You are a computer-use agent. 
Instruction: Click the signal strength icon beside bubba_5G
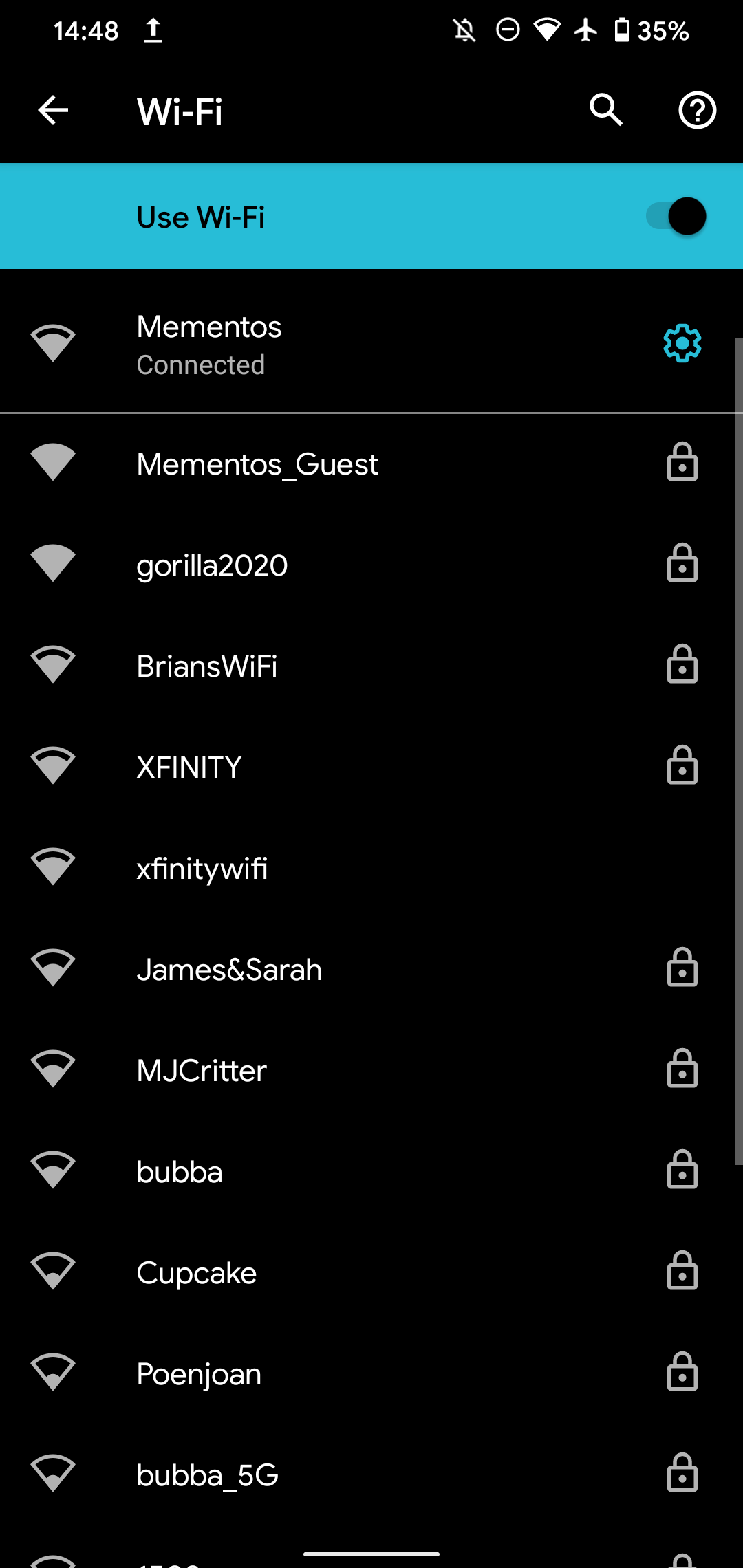pos(53,1472)
